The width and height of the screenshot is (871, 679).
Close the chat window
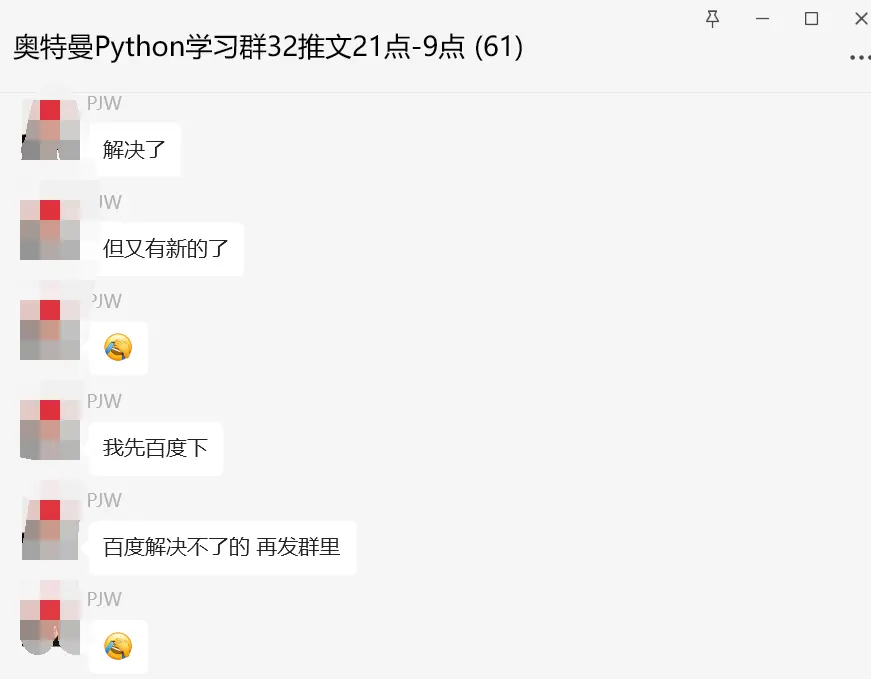(x=860, y=18)
